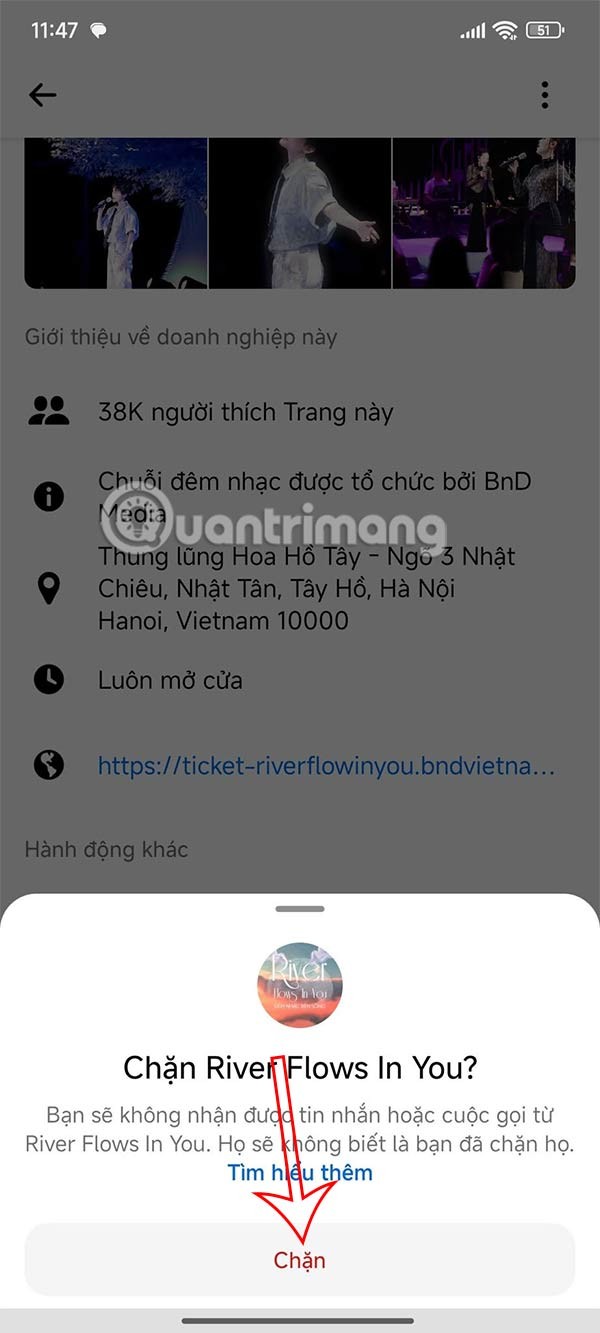Open the three-dot overflow menu
The height and width of the screenshot is (1333, 600).
(544, 95)
